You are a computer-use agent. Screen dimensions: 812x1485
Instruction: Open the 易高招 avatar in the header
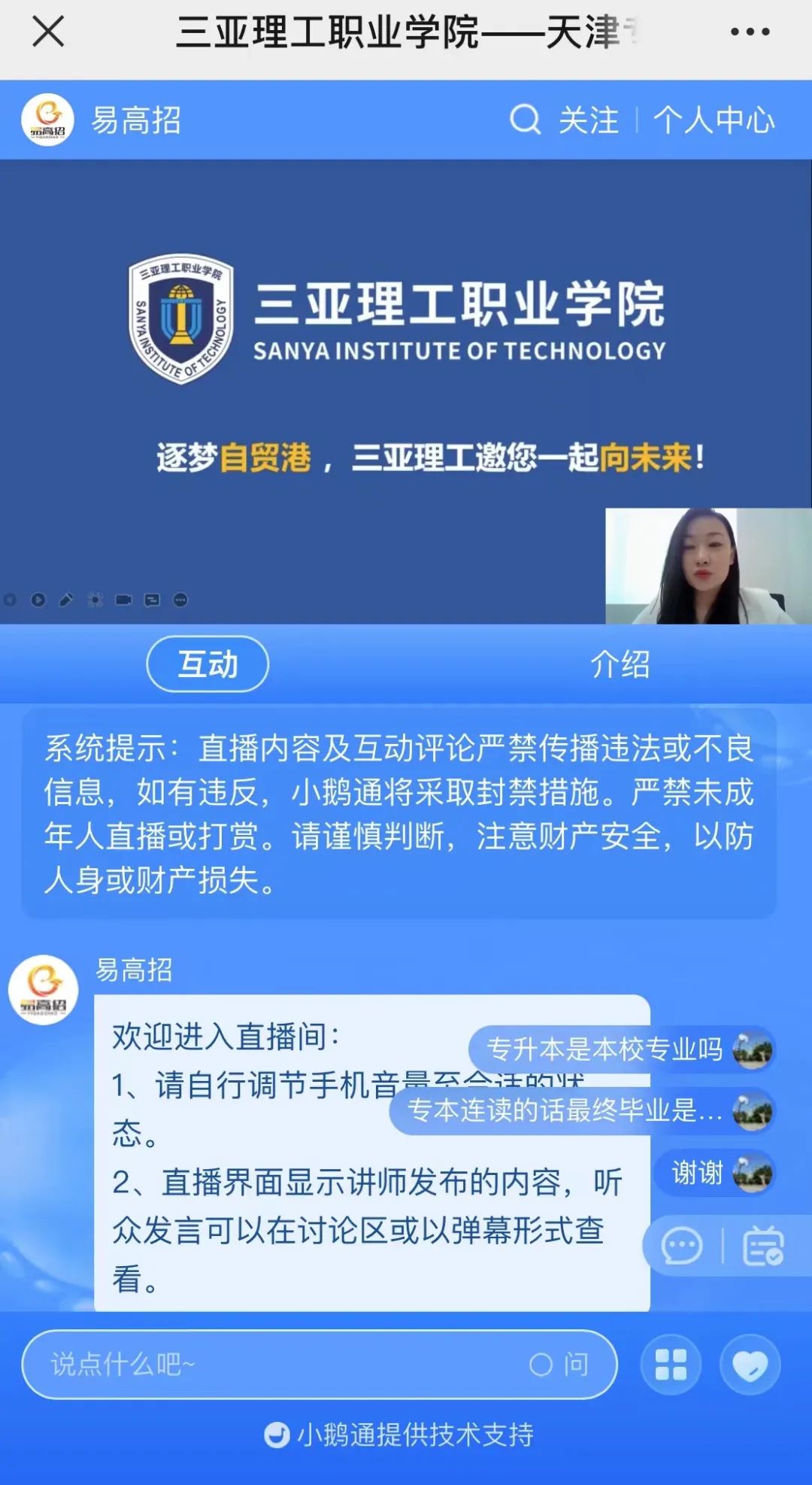[x=47, y=120]
